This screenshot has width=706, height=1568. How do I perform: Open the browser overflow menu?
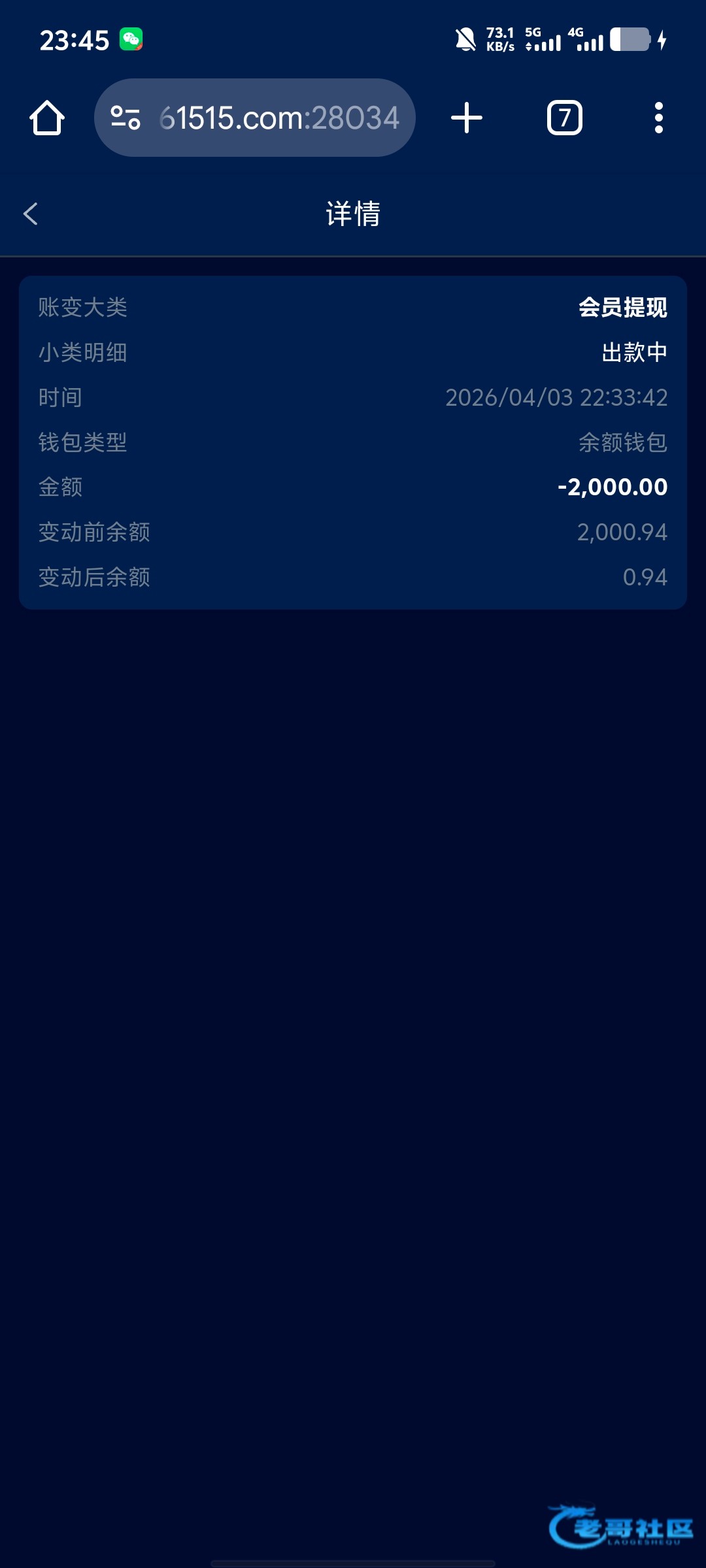coord(658,118)
